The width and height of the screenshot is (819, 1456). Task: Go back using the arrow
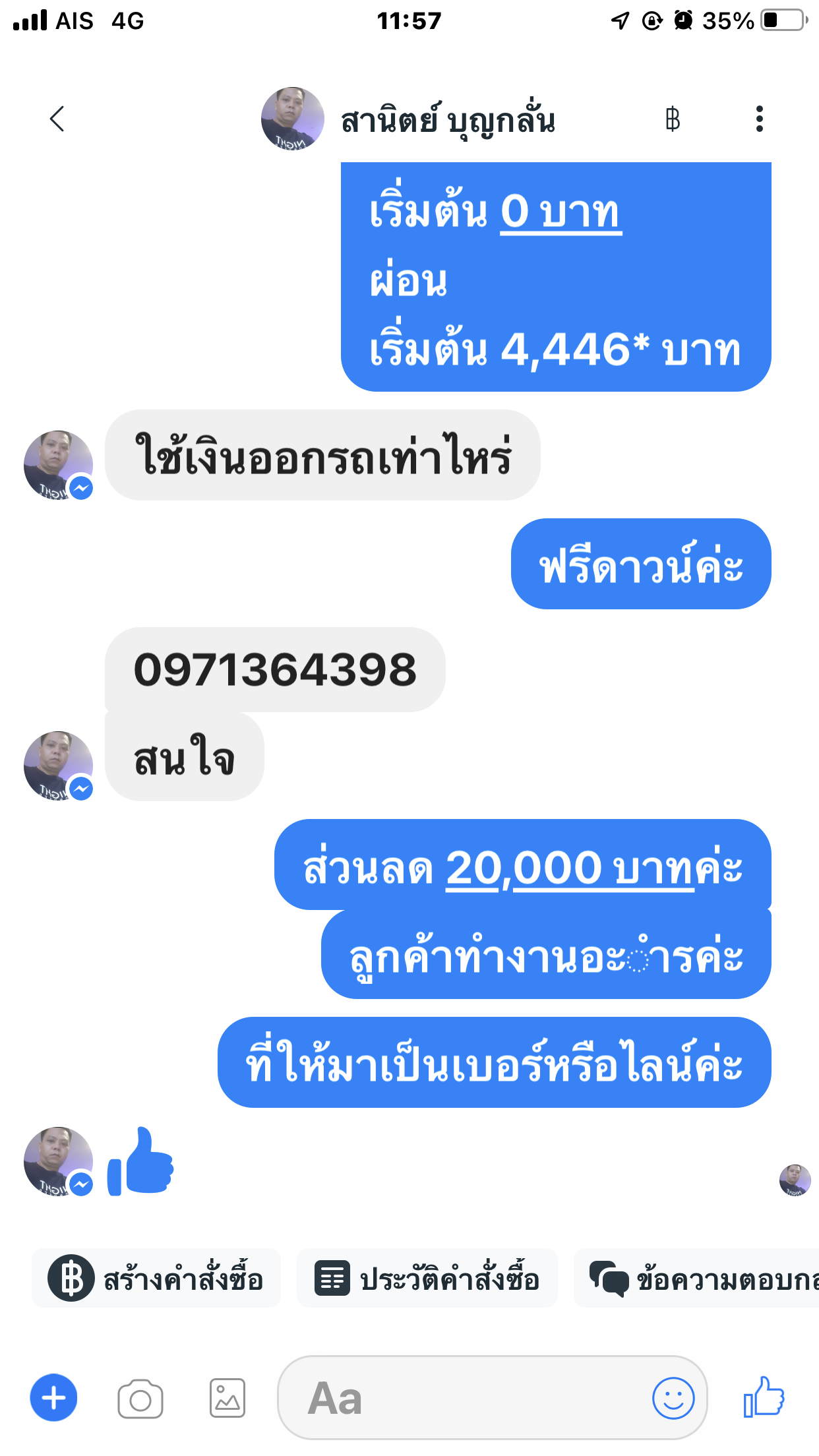click(x=57, y=119)
